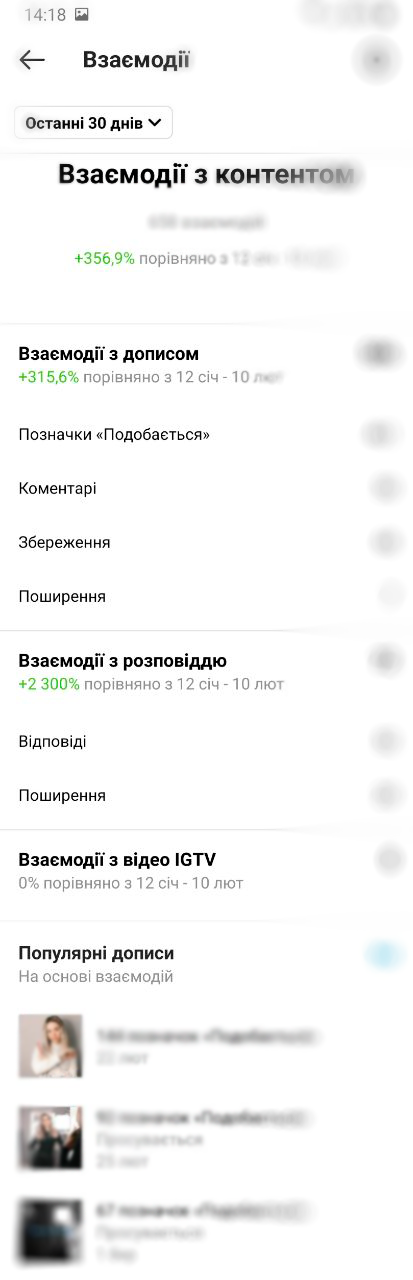Screen dimensions: 413x1280
Task: Open the Останні 30 днів period dropdown
Action: coord(93,123)
